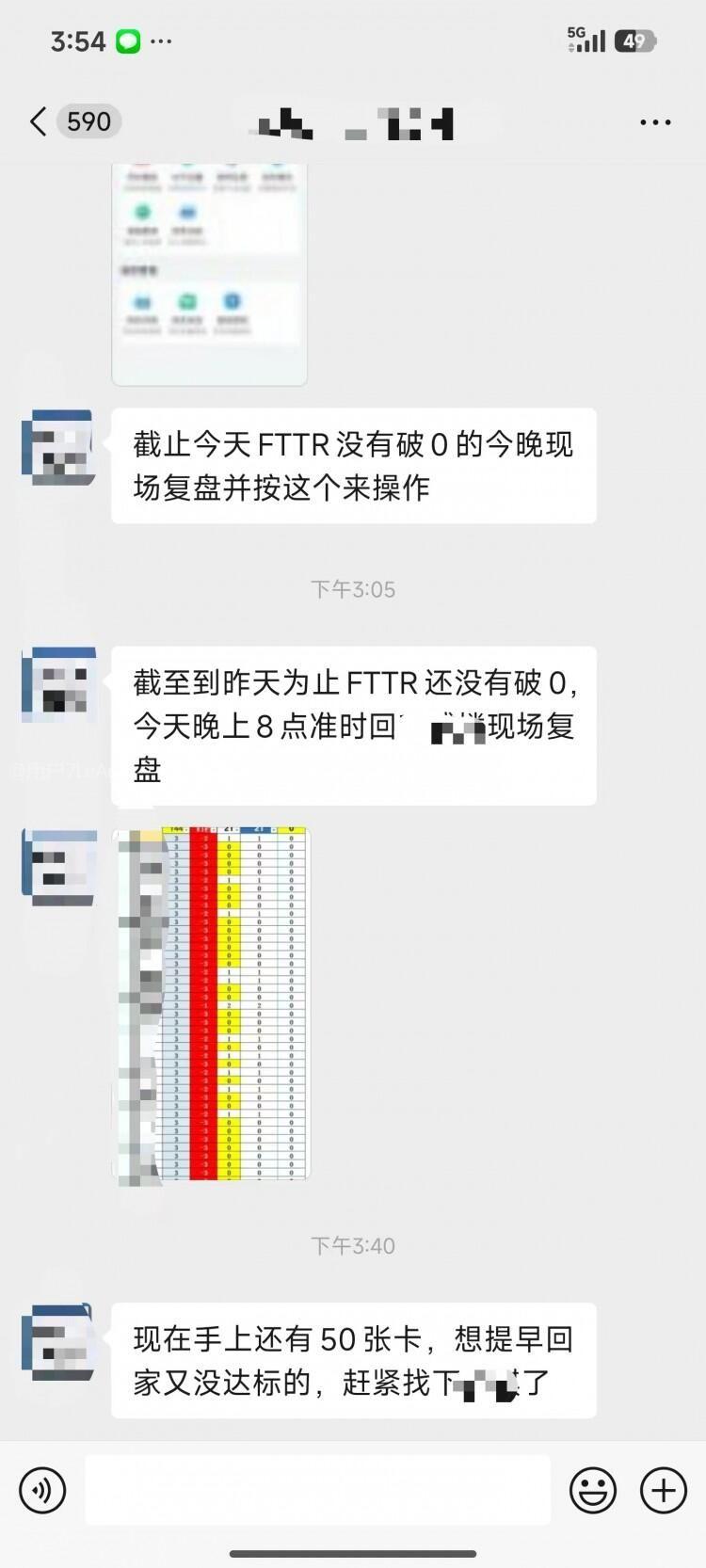Open the spreadsheet image in chat
The width and height of the screenshot is (706, 1568).
212,1003
